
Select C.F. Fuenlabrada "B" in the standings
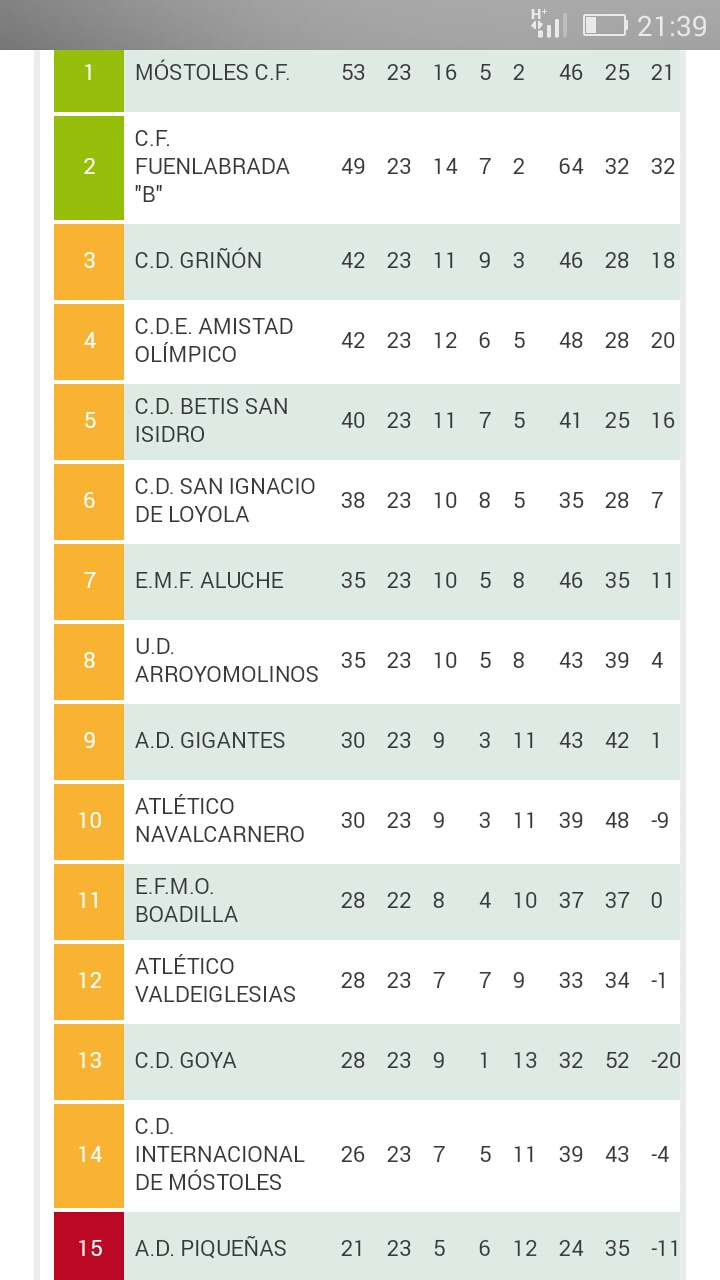coord(212,167)
